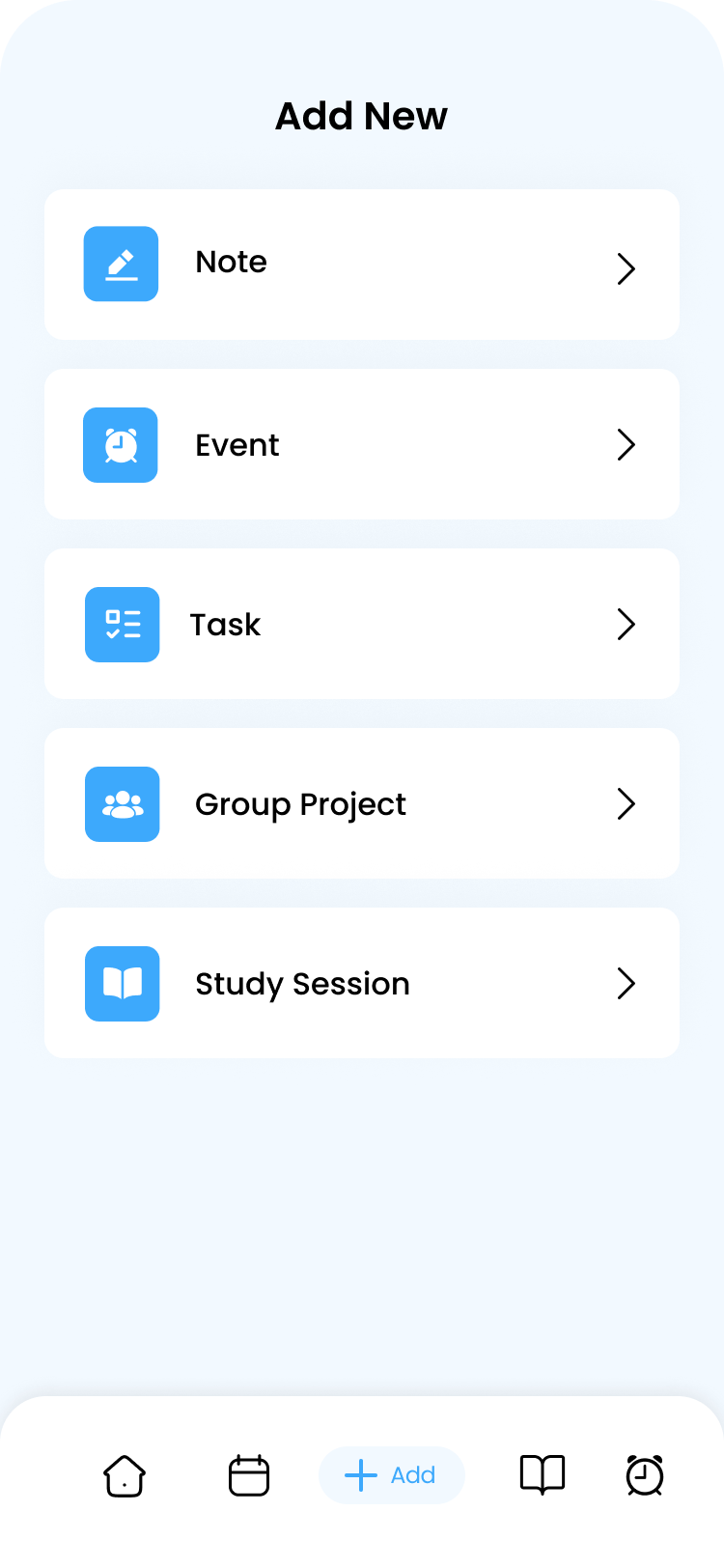Open the Home icon in bottom navigation

pyautogui.click(x=124, y=1475)
